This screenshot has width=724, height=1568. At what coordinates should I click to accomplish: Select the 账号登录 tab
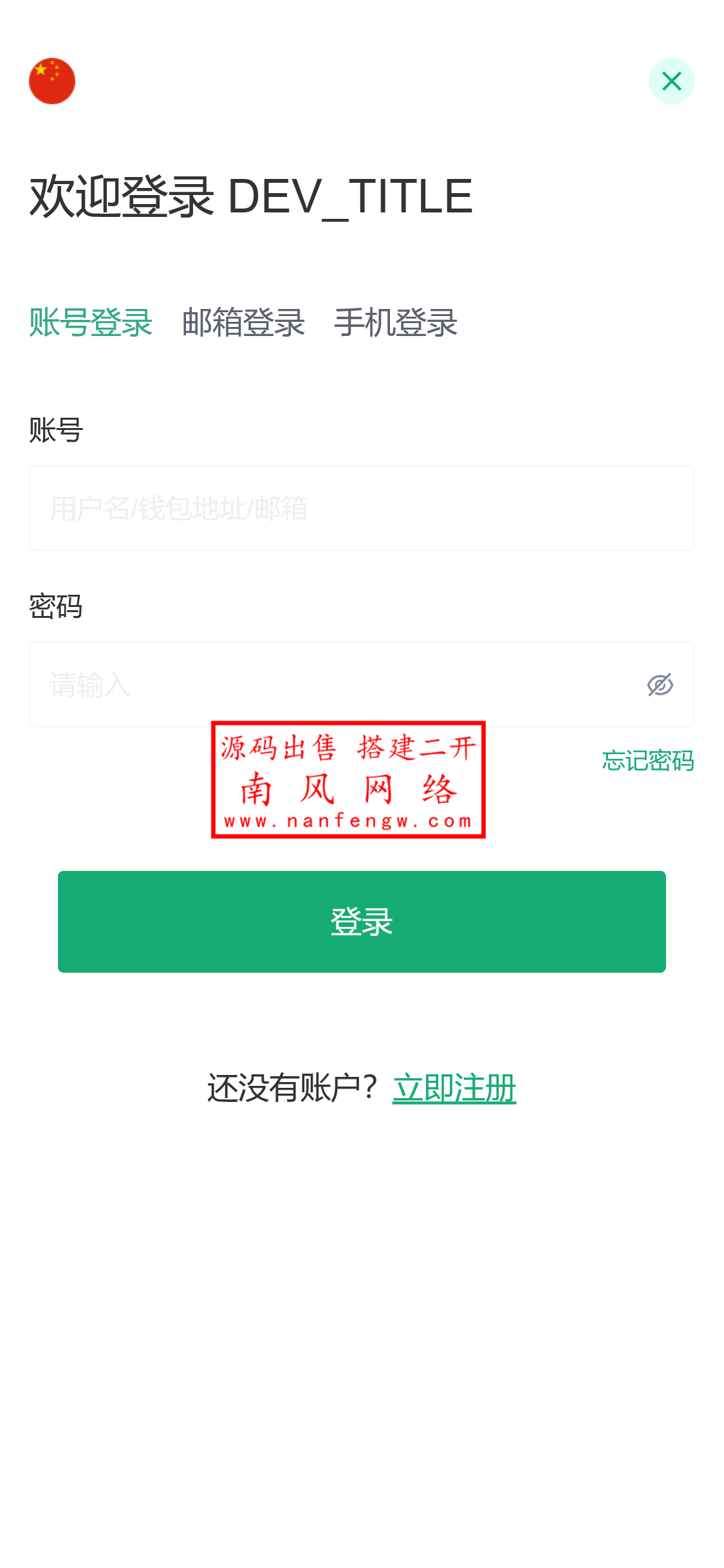click(91, 322)
